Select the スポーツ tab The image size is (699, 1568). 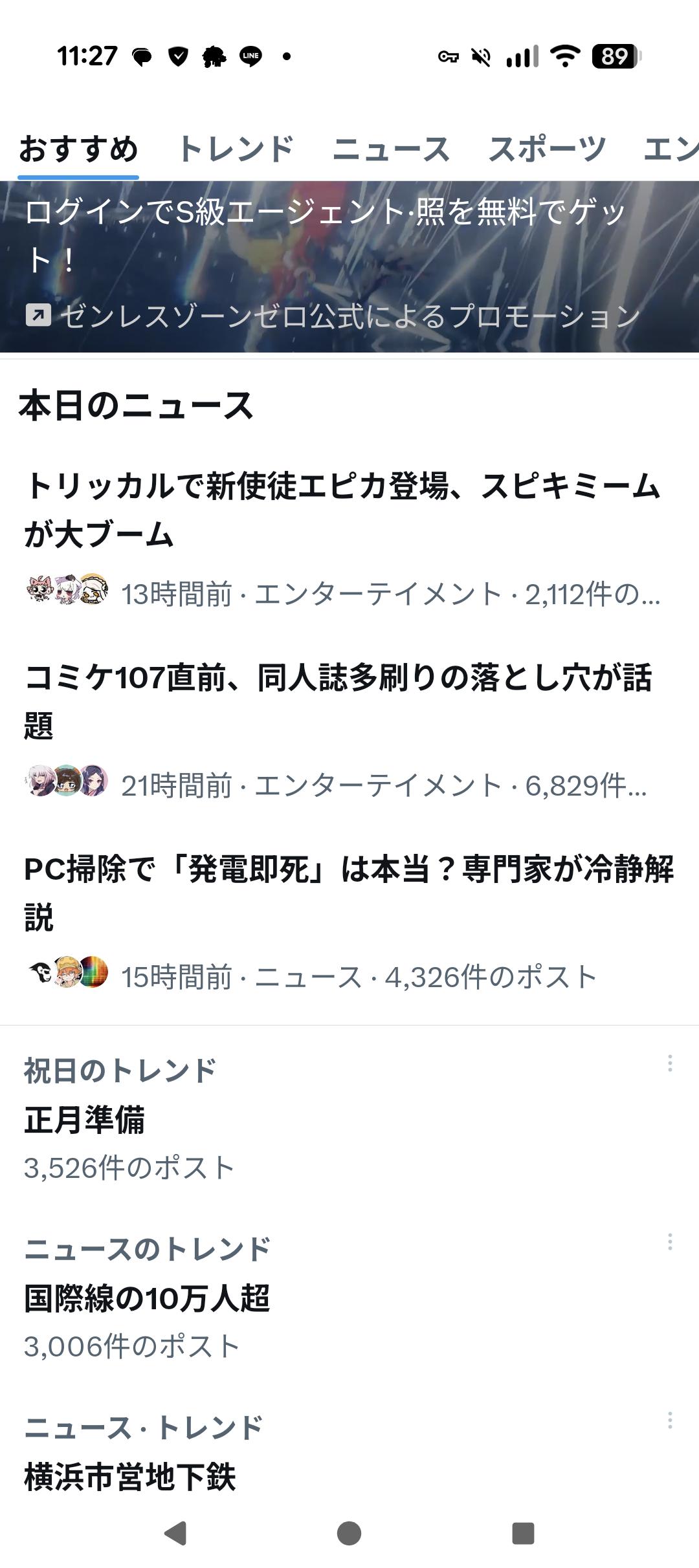pos(547,149)
